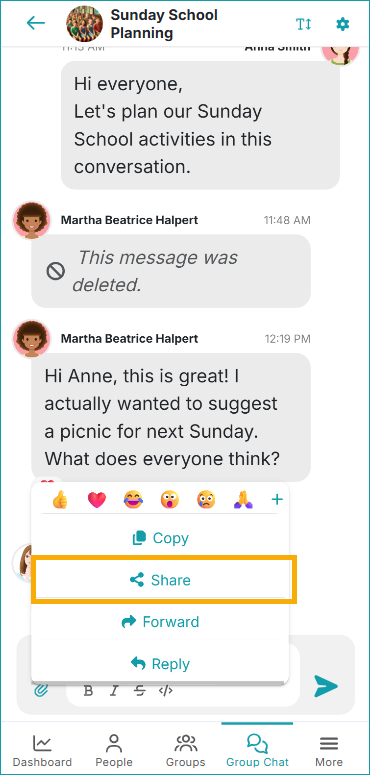Image resolution: width=370 pixels, height=775 pixels.
Task: React with the praying hands emoji
Action: pos(243,500)
